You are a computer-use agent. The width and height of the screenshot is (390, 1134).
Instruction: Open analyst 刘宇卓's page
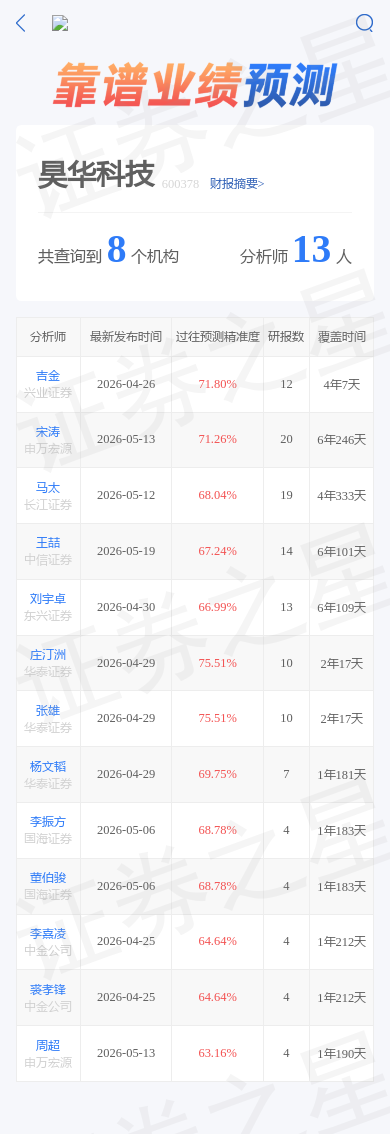tap(48, 598)
